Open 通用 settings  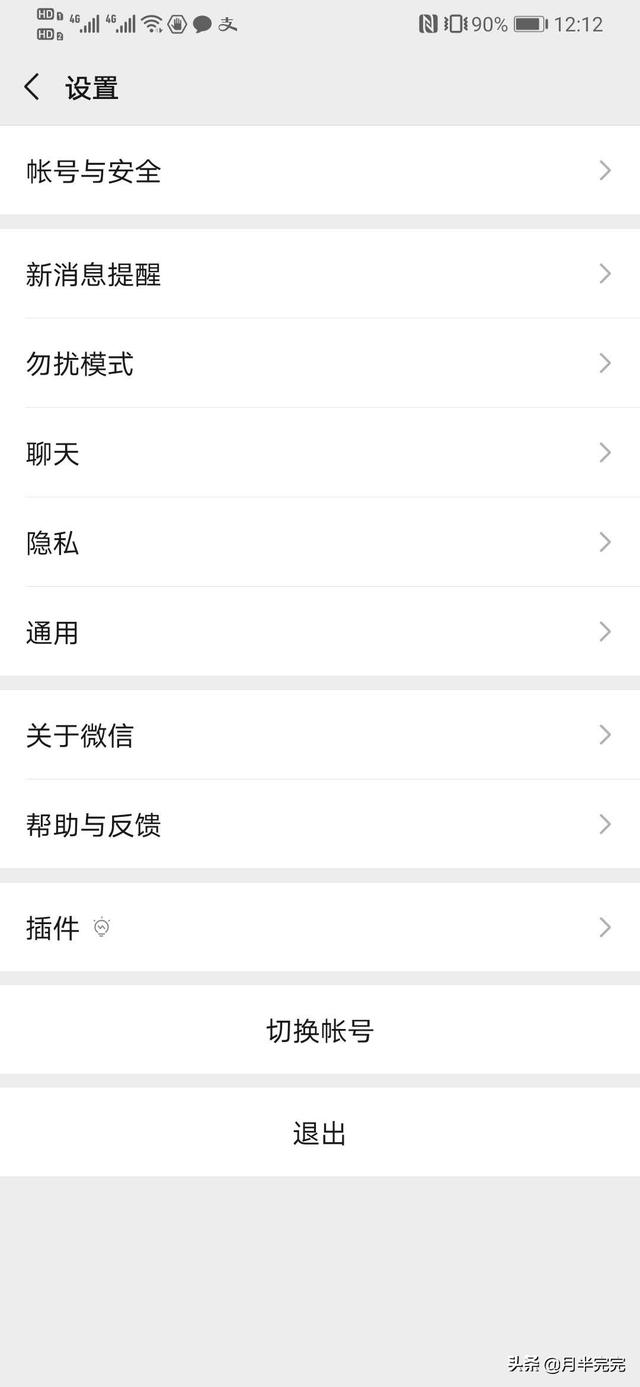(x=320, y=632)
